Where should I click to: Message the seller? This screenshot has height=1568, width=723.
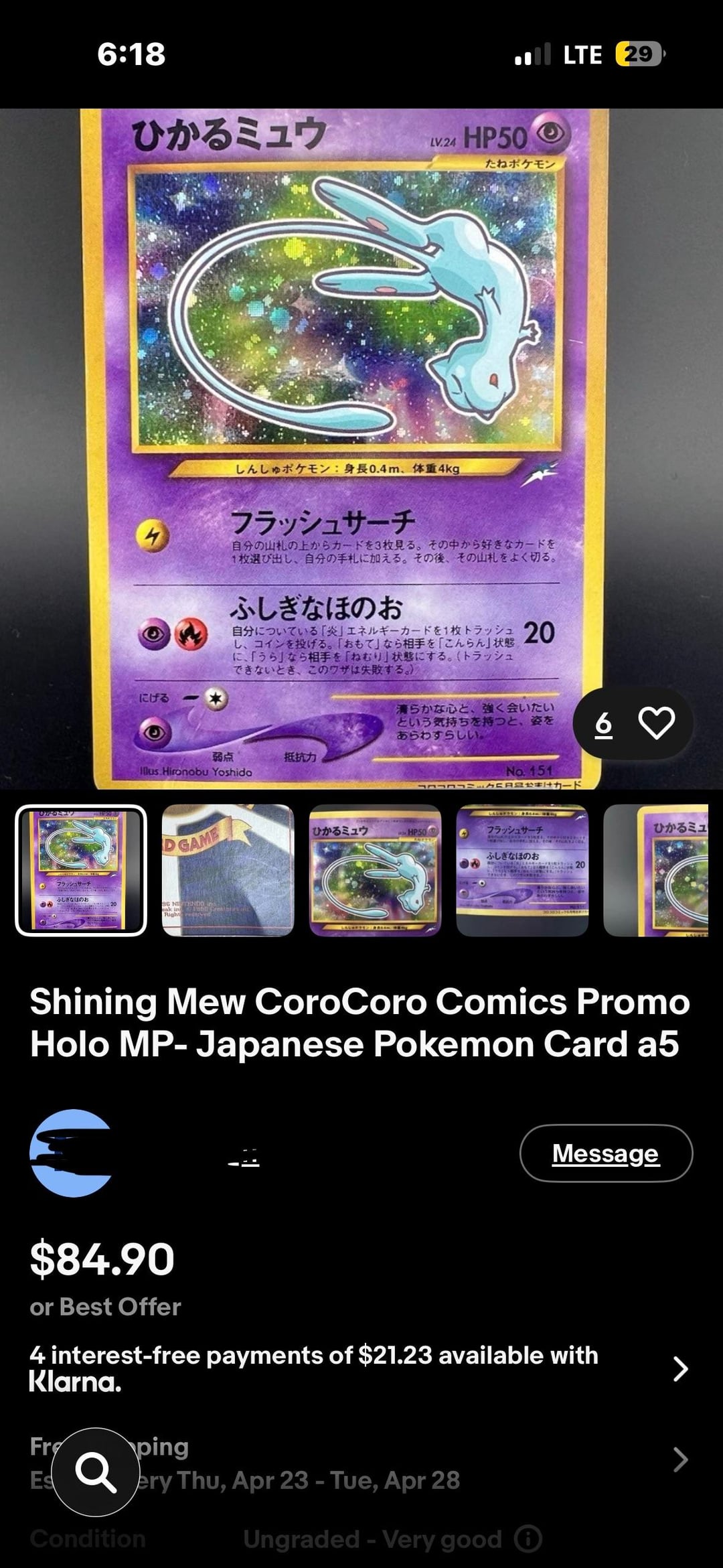(606, 1153)
